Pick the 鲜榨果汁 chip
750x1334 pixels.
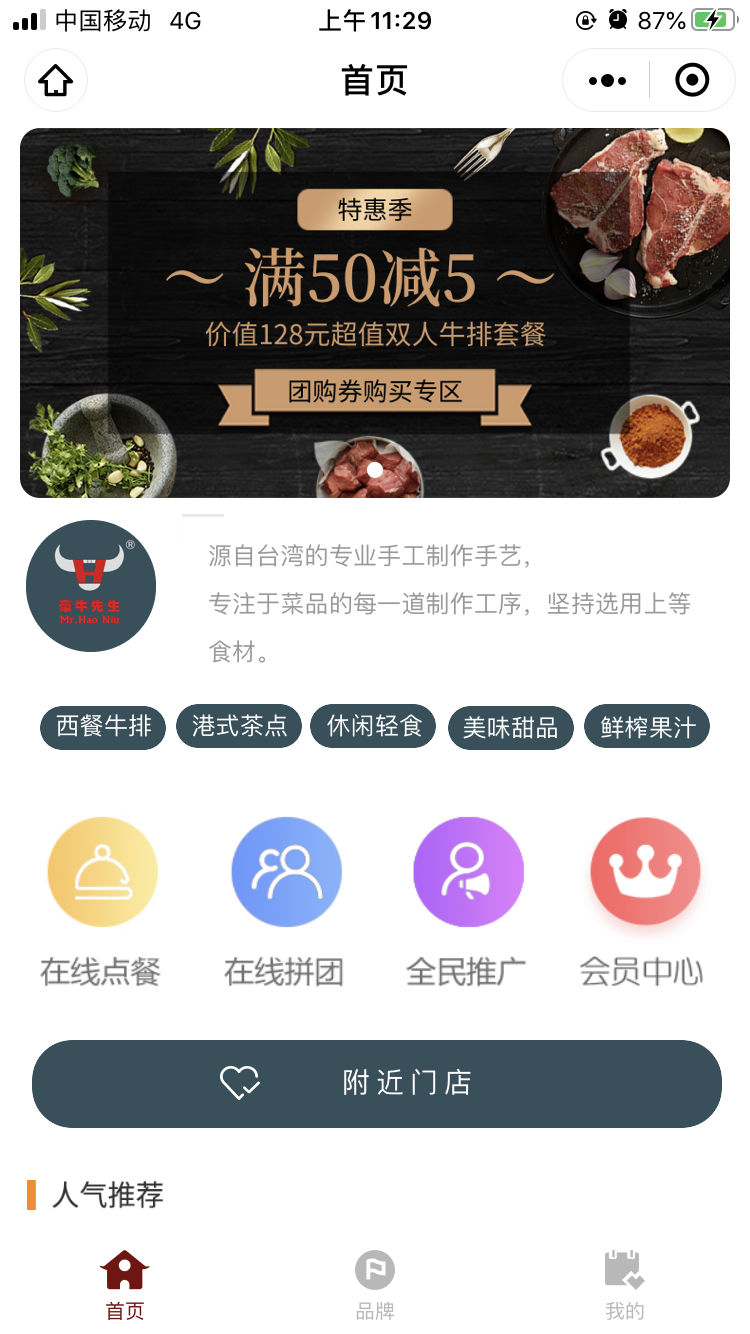pyautogui.click(x=647, y=728)
